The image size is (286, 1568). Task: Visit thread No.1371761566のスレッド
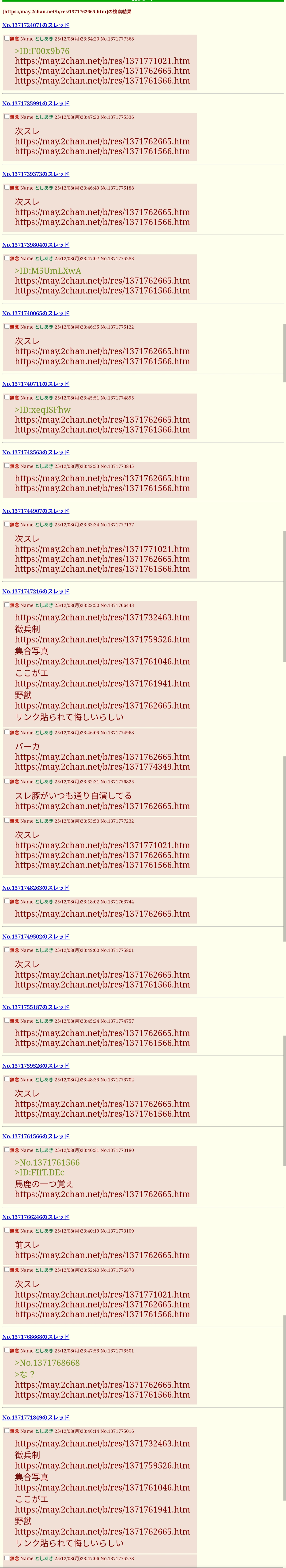click(35, 1137)
